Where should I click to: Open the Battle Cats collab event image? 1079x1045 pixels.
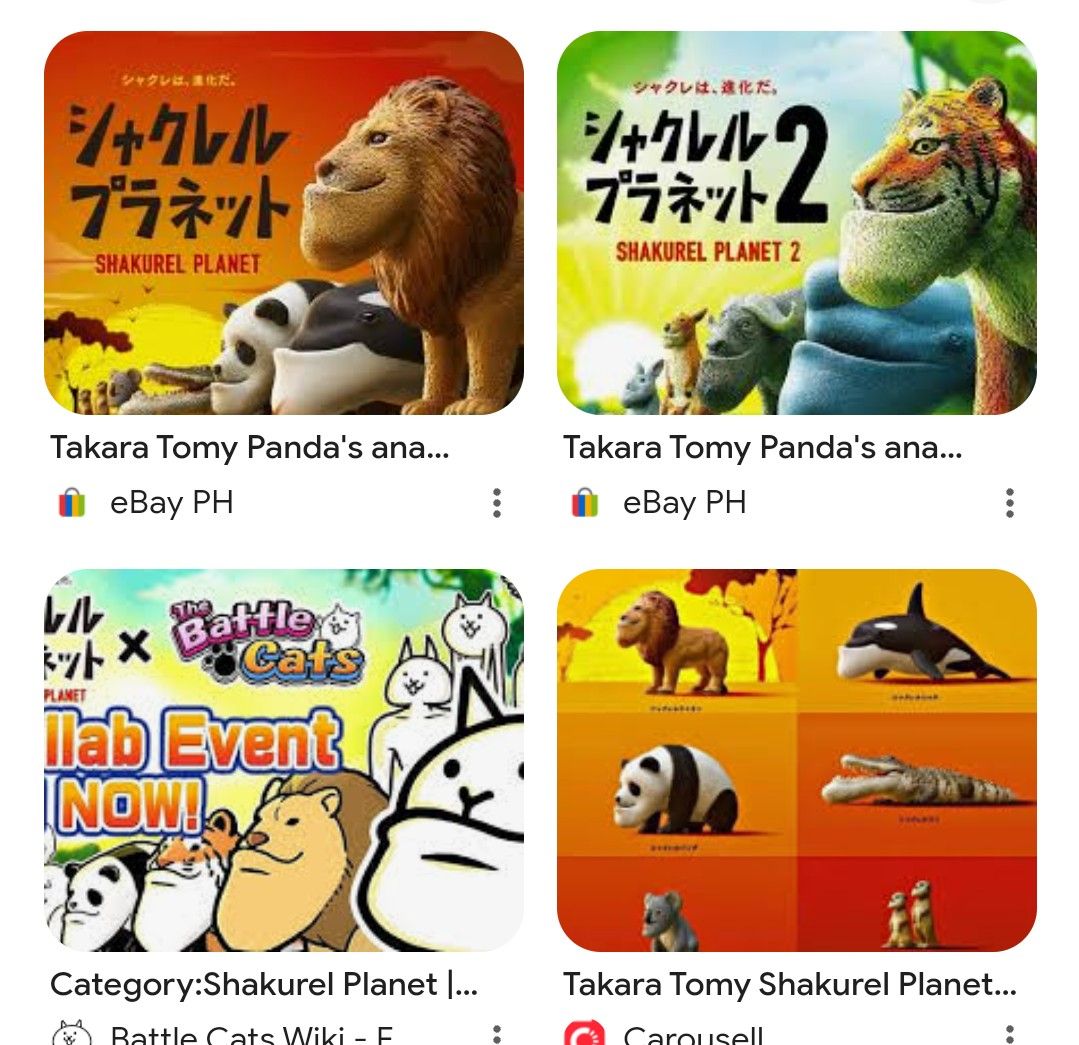pyautogui.click(x=283, y=760)
